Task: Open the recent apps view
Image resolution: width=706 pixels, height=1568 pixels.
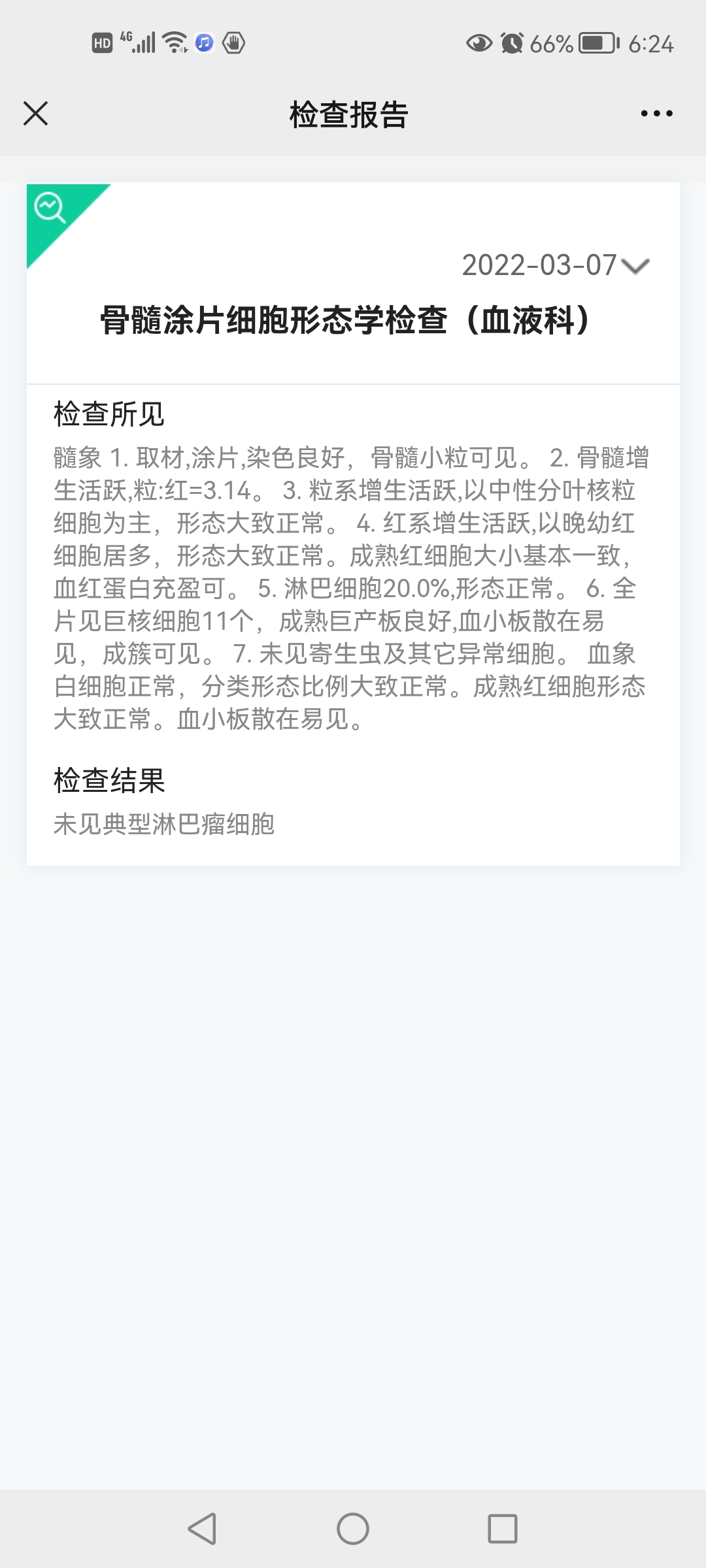Action: 503,1529
